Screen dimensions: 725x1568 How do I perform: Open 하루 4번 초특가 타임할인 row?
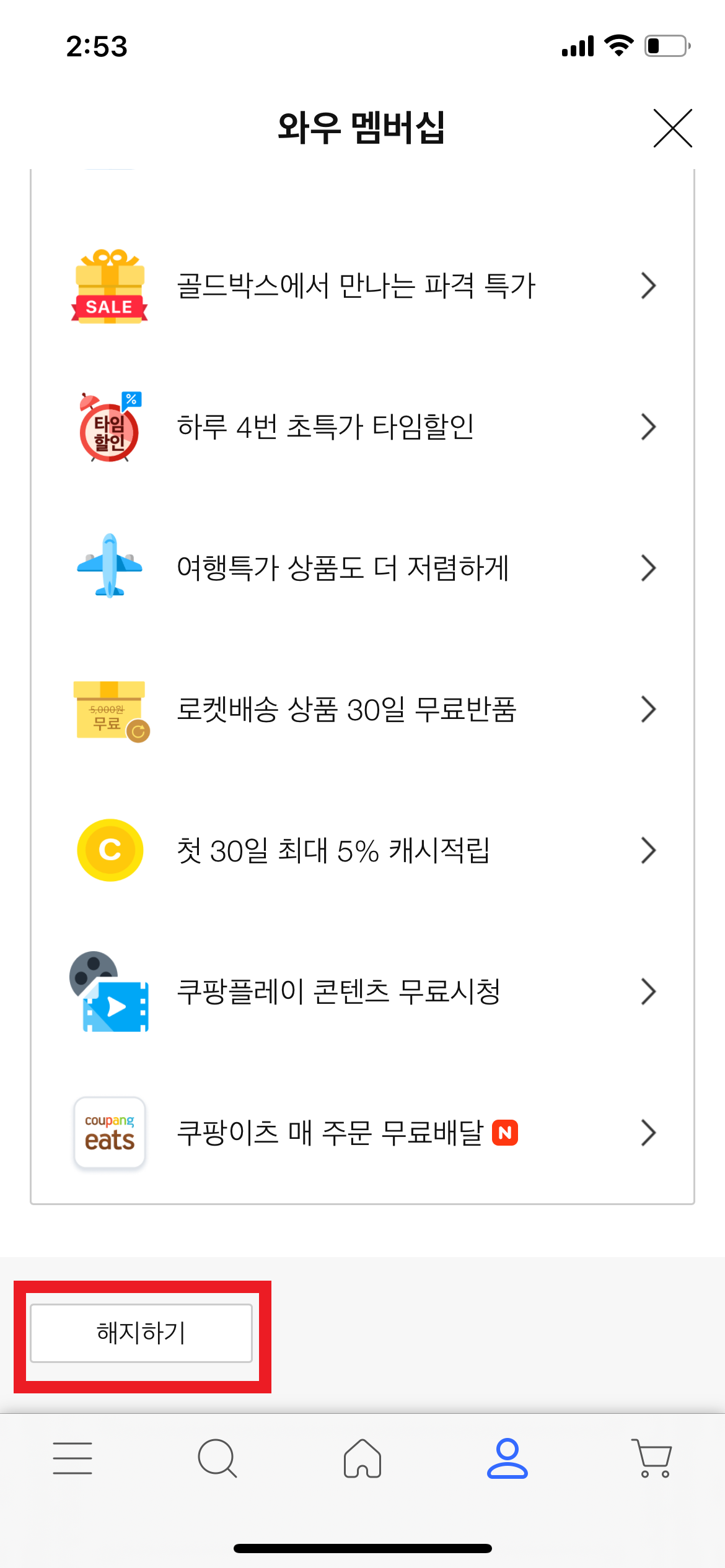pyautogui.click(x=362, y=427)
